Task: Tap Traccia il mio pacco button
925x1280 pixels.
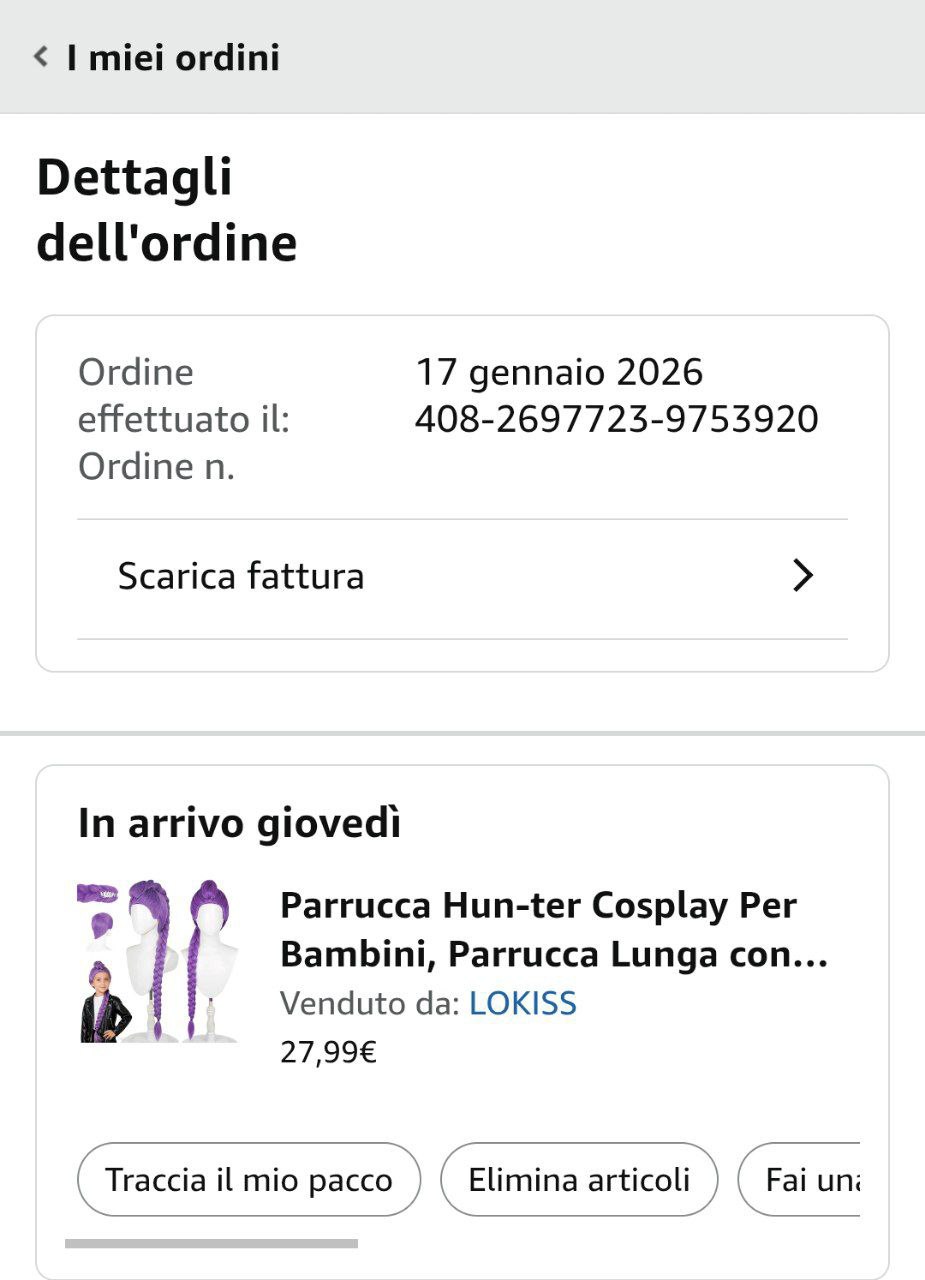Action: pos(249,1180)
